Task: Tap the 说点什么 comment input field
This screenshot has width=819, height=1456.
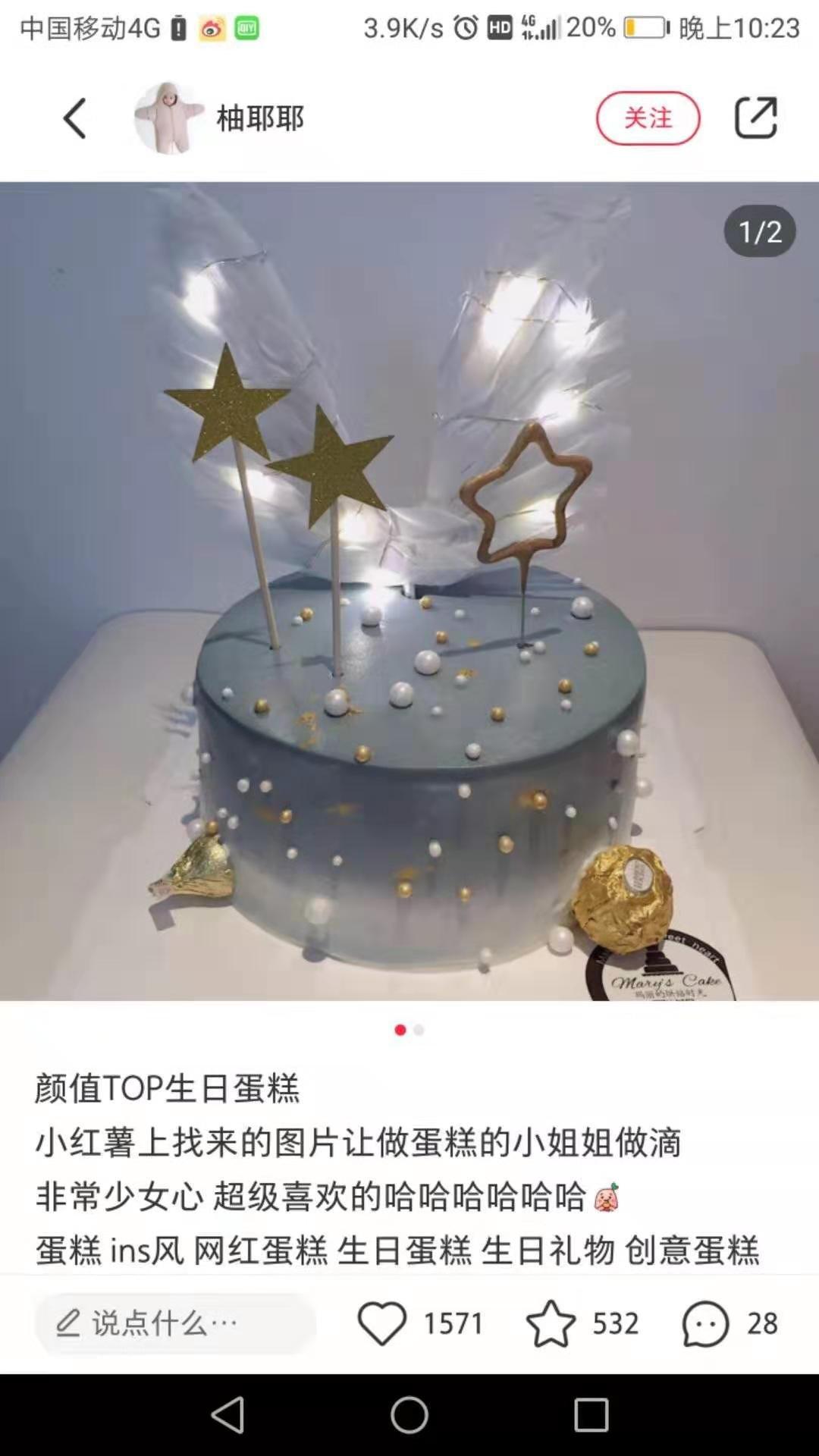Action: [x=174, y=1323]
